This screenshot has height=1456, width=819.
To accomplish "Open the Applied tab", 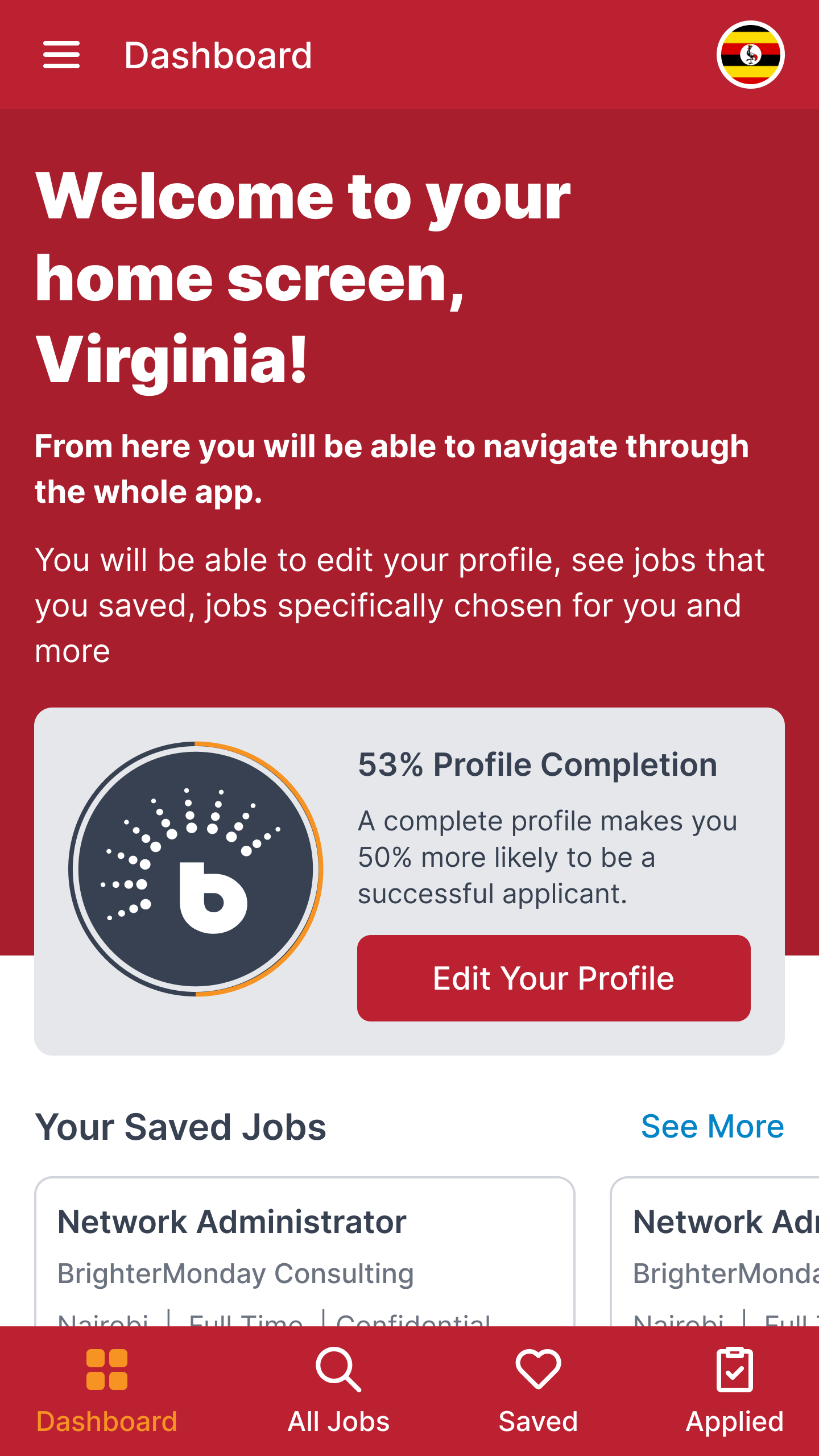I will pos(734,1391).
